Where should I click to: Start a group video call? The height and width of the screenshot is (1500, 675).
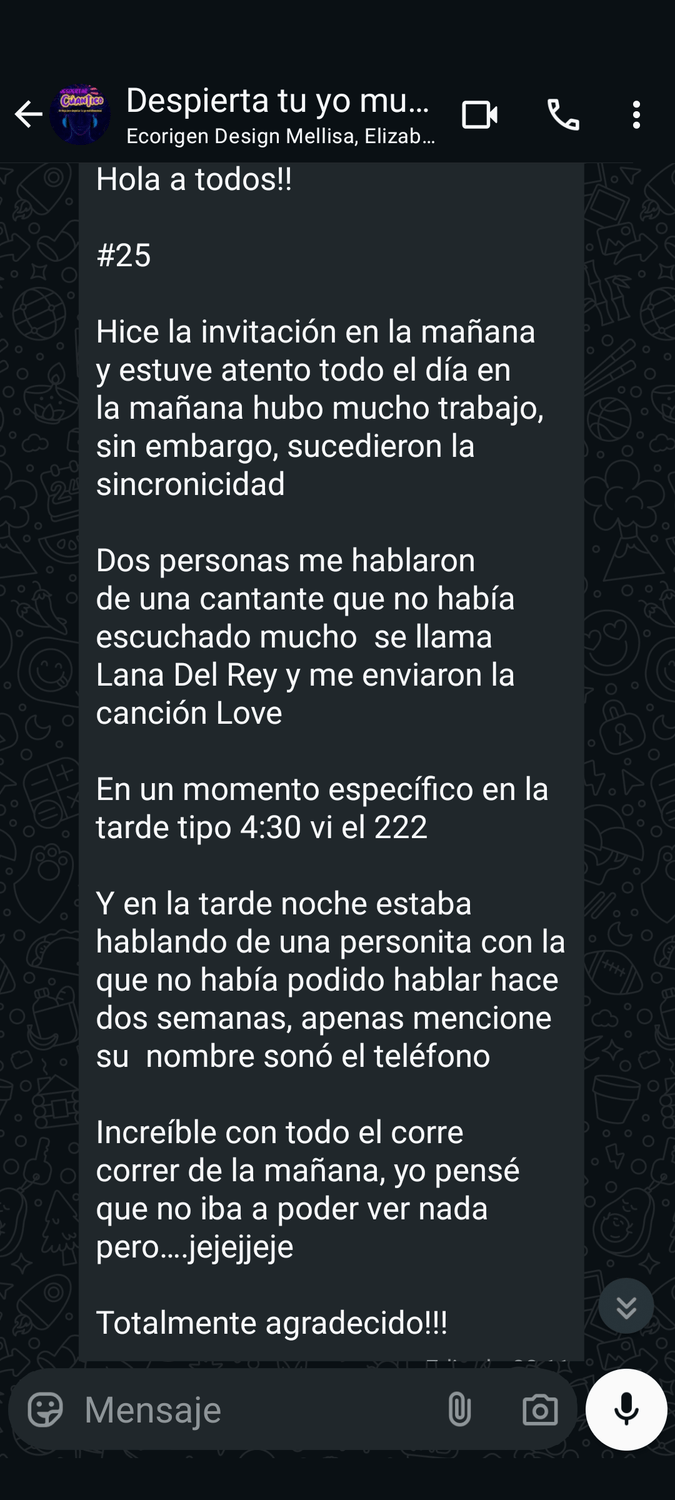point(480,115)
